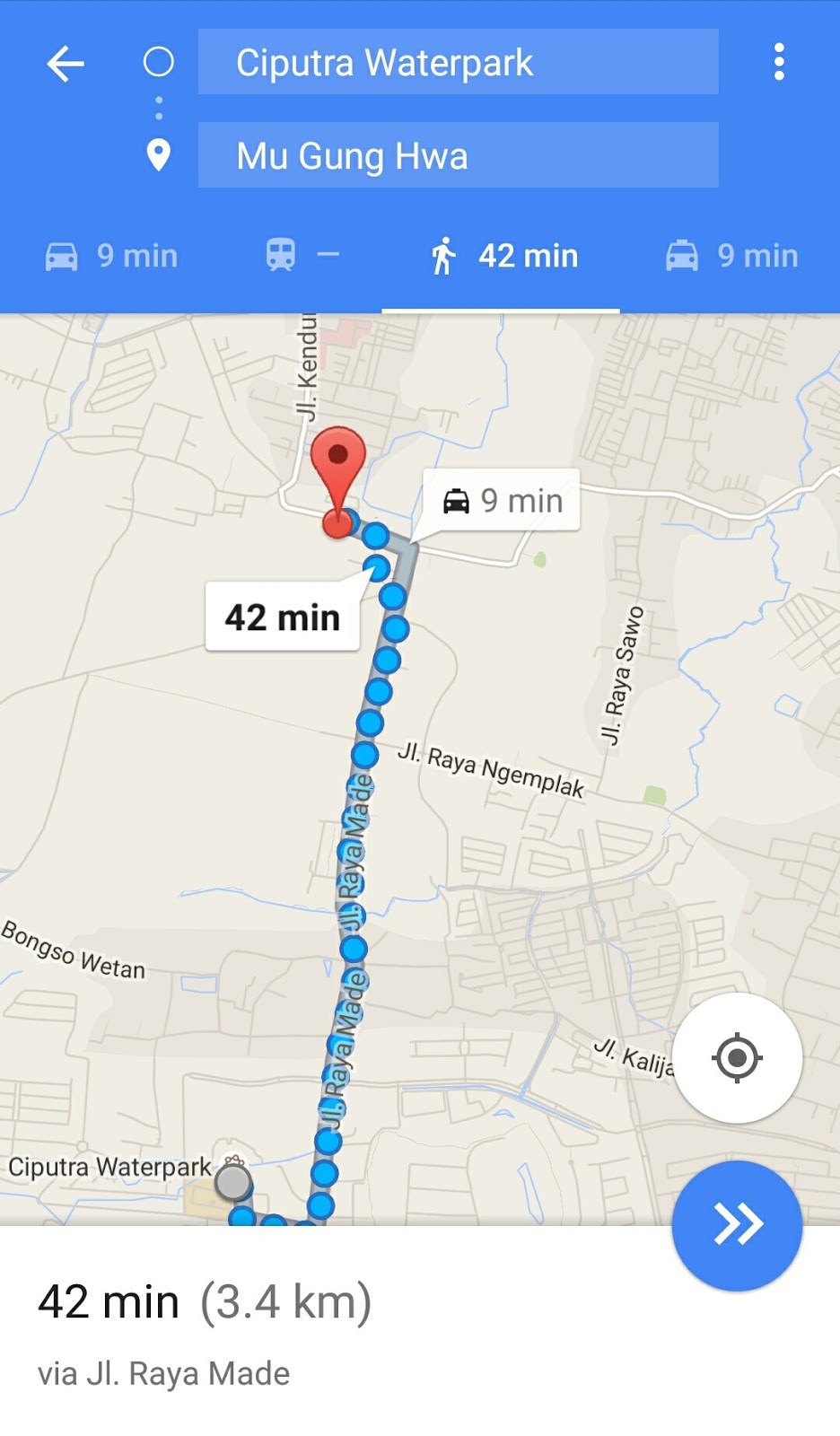
Task: Tap the taxi 9 min route label
Action: click(x=502, y=500)
